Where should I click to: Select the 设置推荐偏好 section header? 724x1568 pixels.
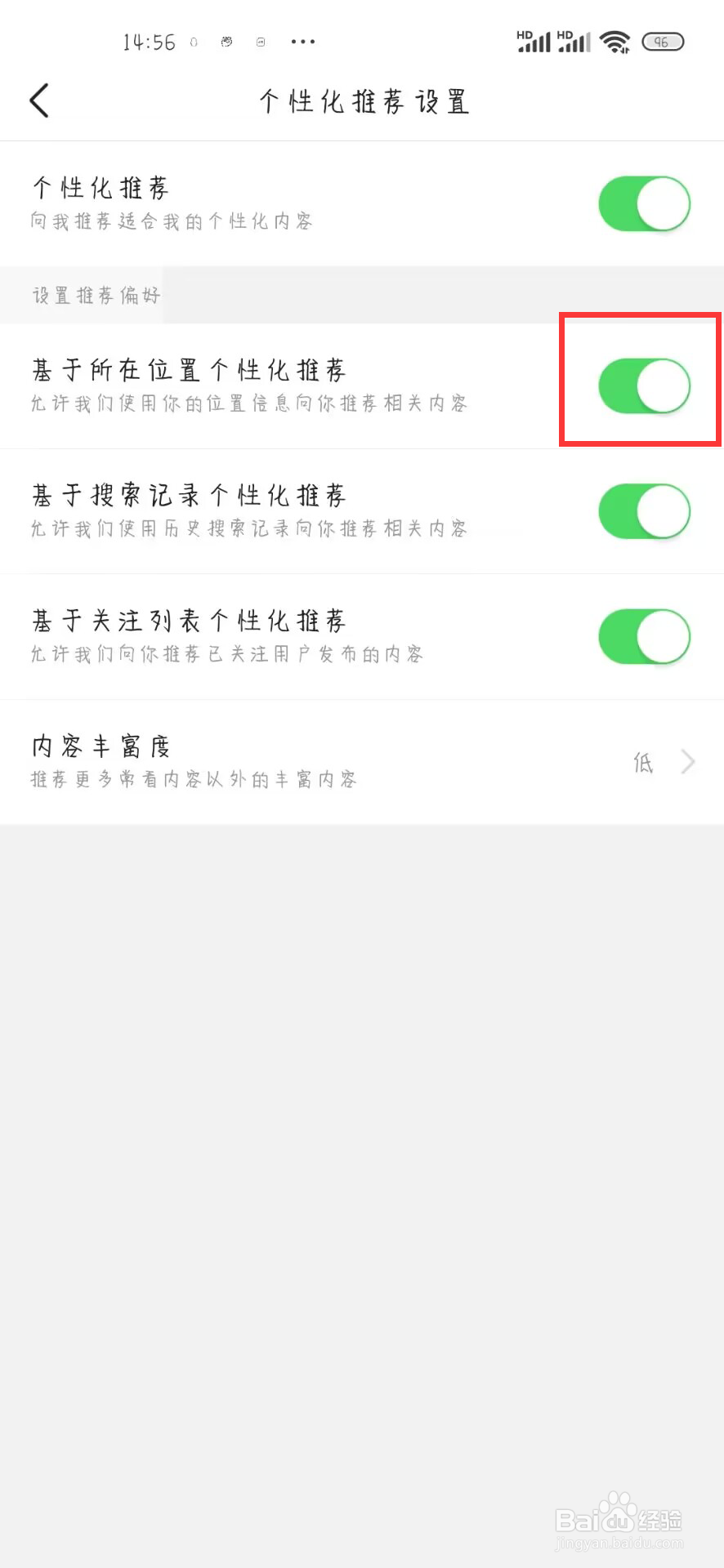pos(96,295)
